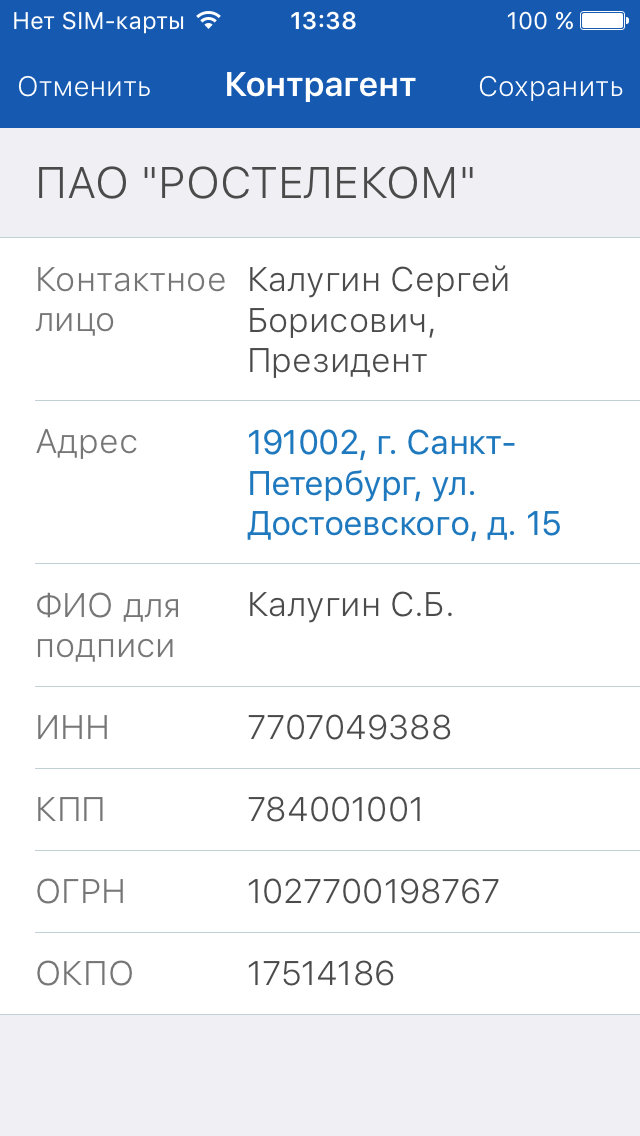Image resolution: width=640 pixels, height=1136 pixels.
Task: Edit the ОГРН value 1027700198767
Action: pos(373,892)
